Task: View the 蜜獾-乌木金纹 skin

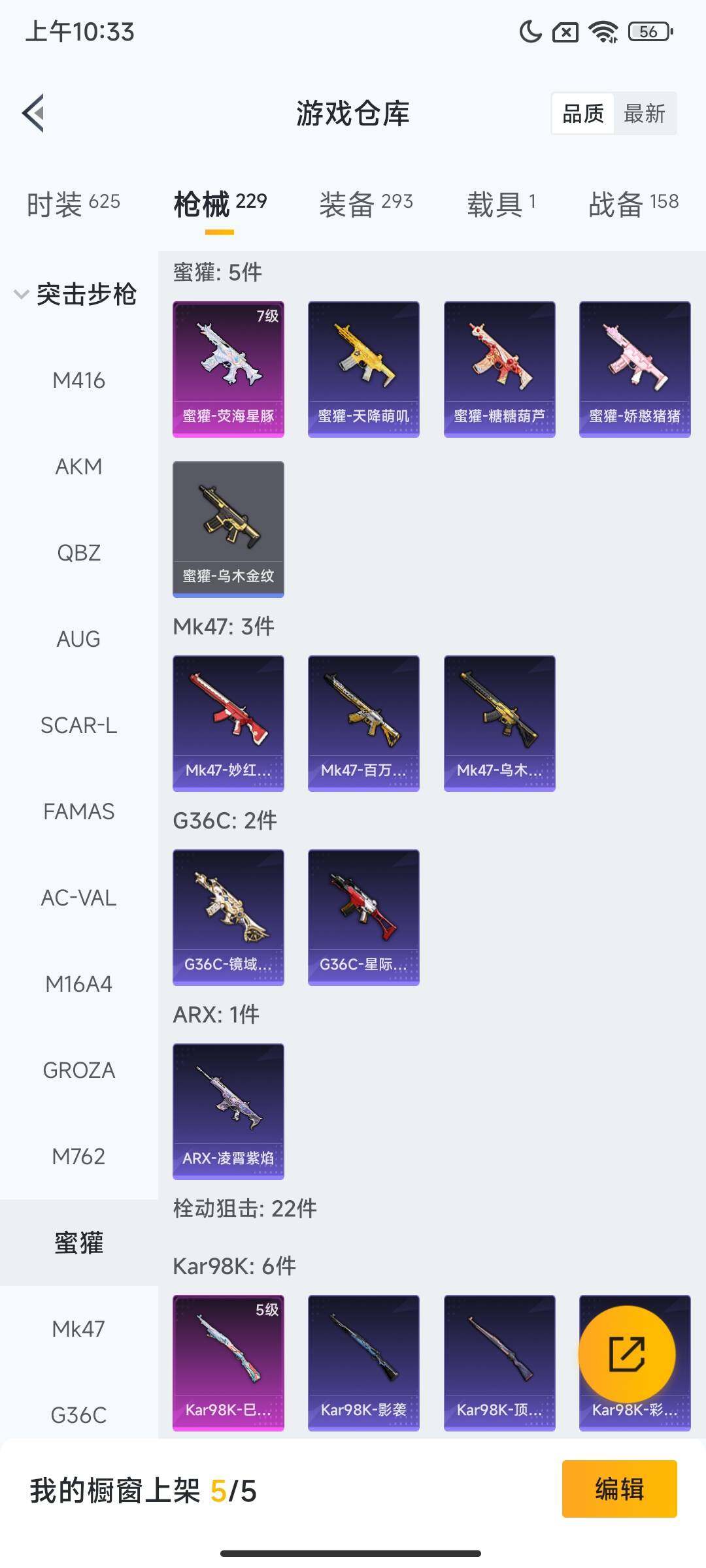Action: pos(228,529)
